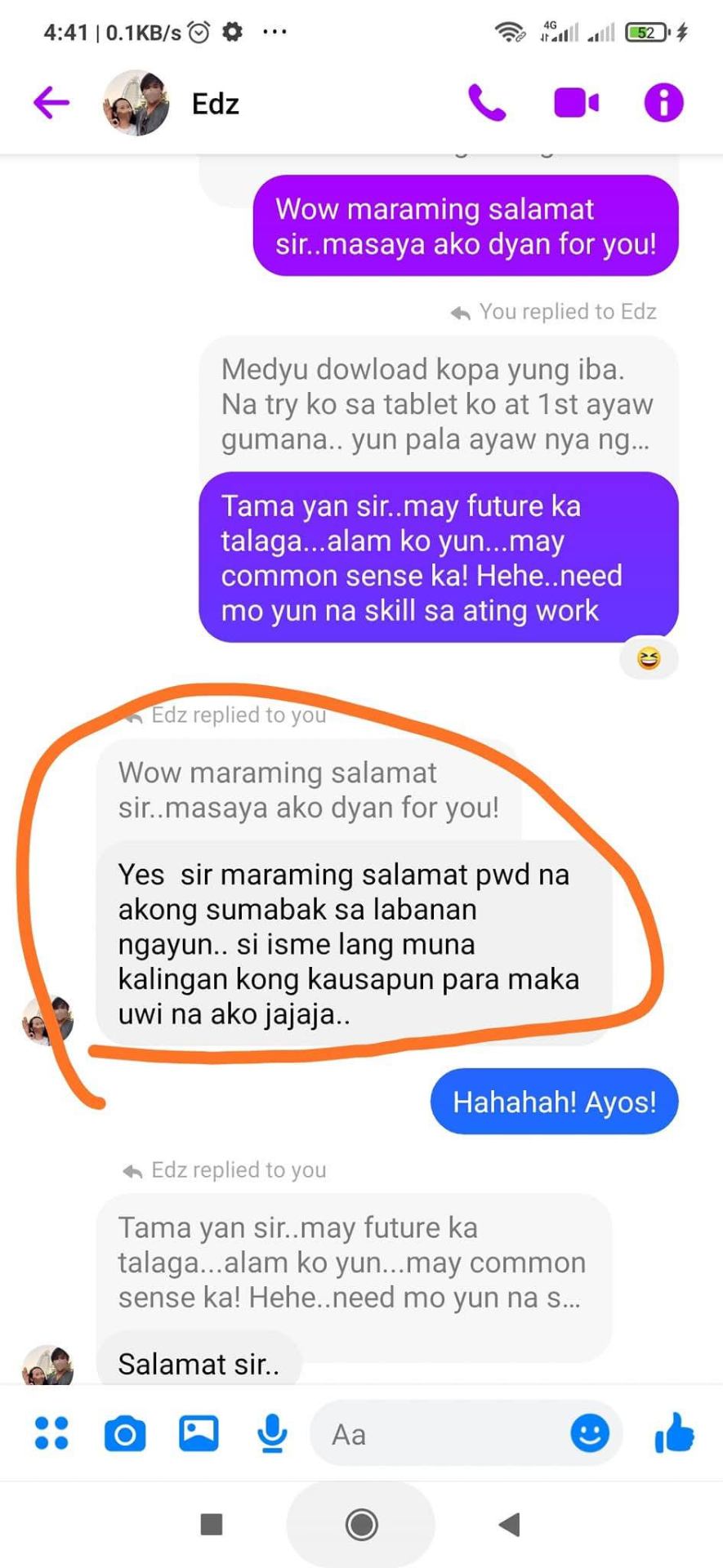Viewport: 723px width, 1568px height.
Task: Open the emoji picker
Action: pyautogui.click(x=589, y=1433)
